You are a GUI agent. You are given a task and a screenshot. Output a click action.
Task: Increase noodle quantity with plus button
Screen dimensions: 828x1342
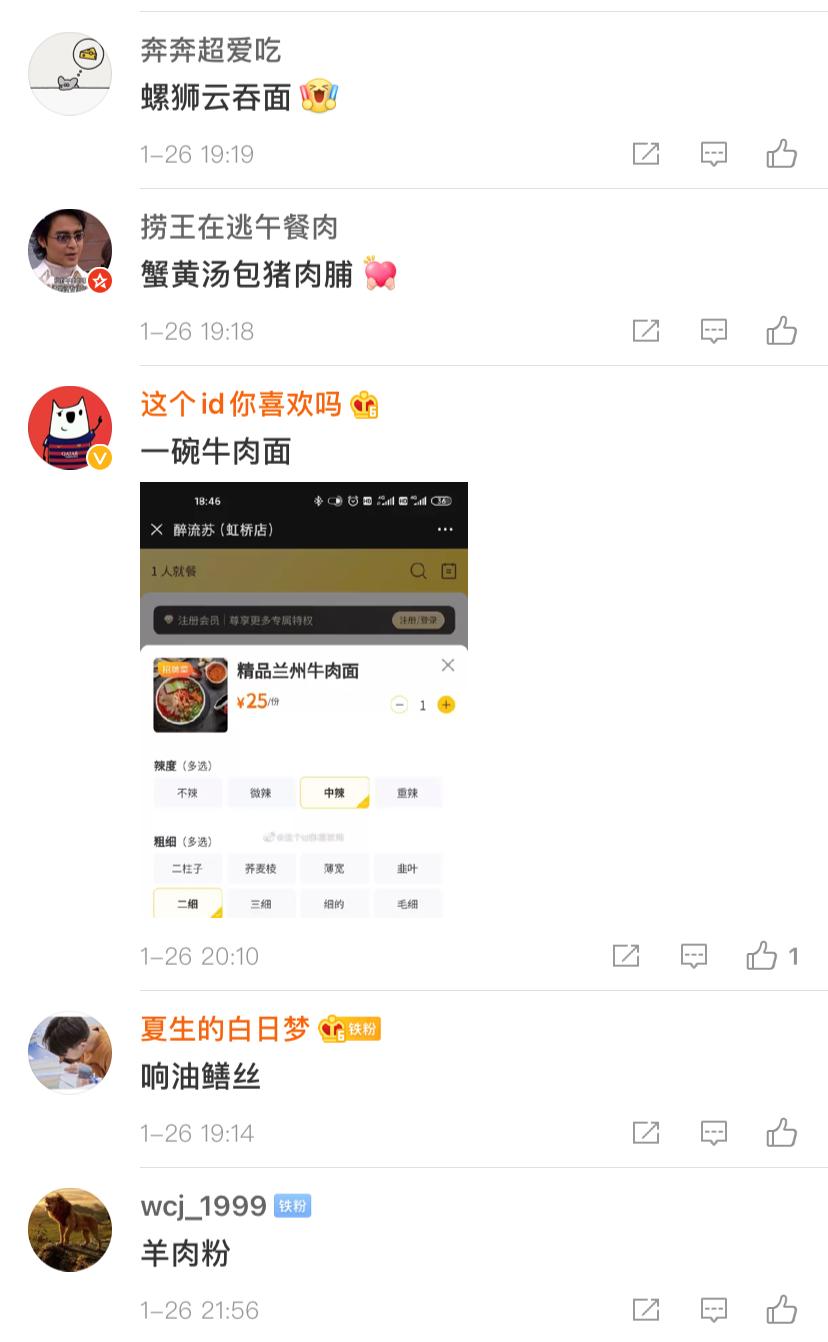tap(445, 705)
